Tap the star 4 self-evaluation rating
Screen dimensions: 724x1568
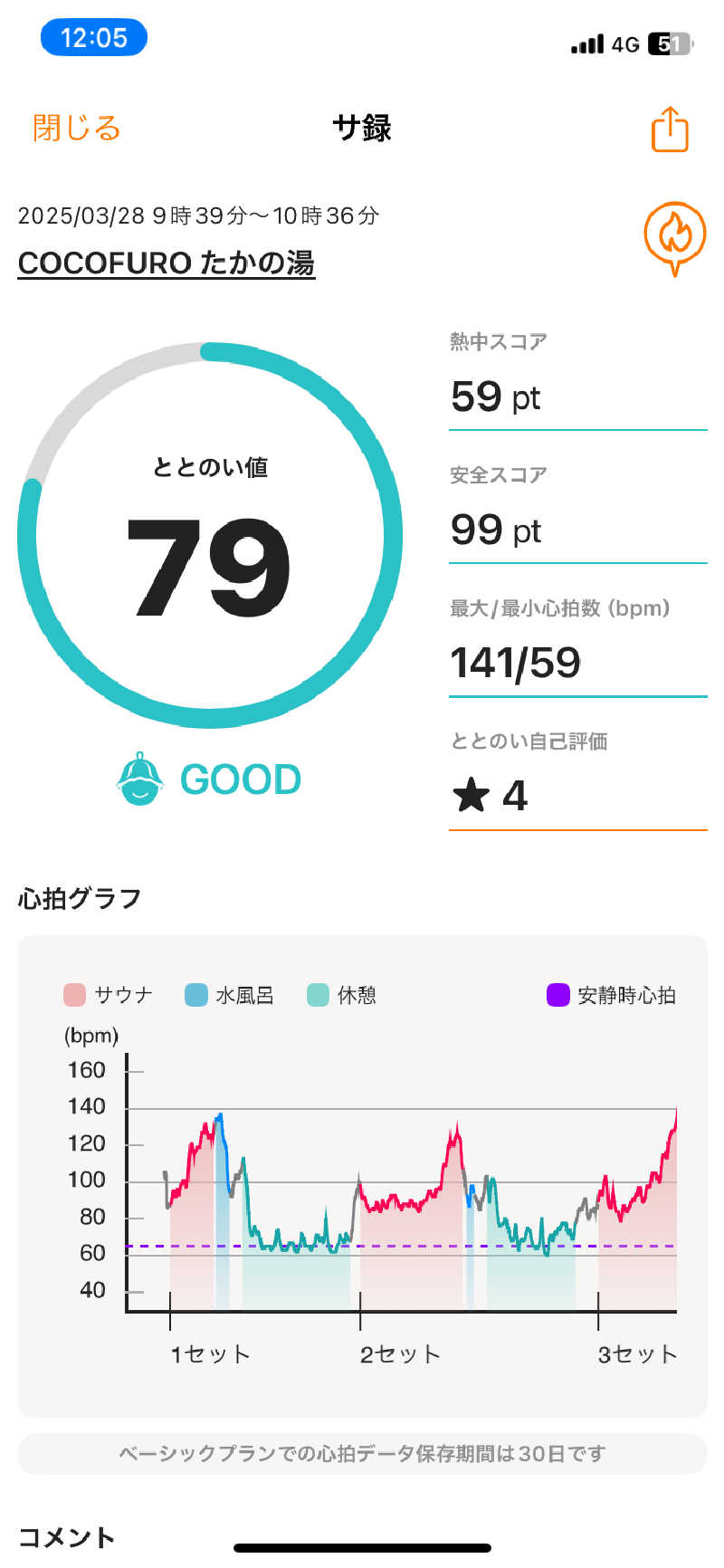[491, 795]
